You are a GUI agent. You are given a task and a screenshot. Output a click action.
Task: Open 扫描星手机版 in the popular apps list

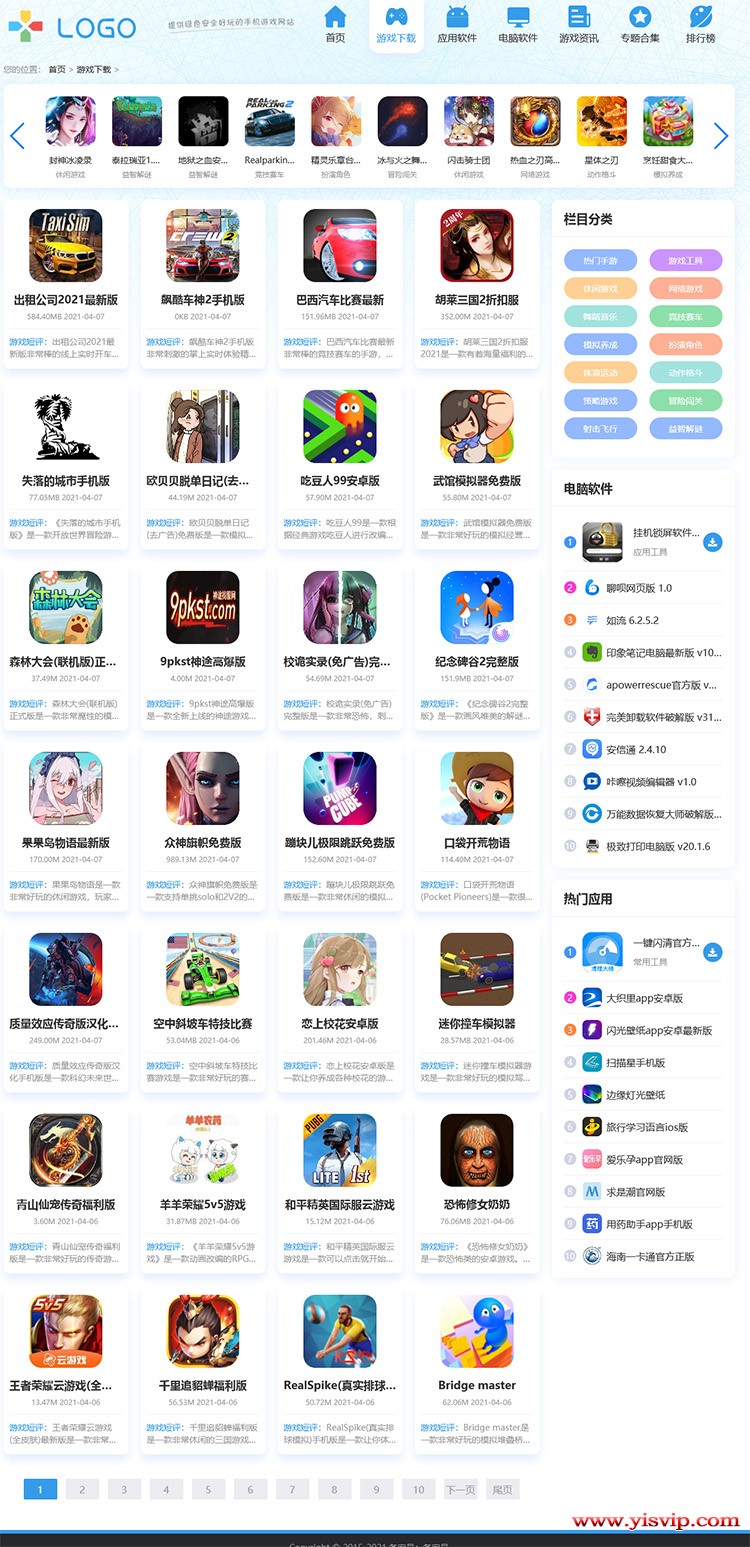click(635, 1062)
